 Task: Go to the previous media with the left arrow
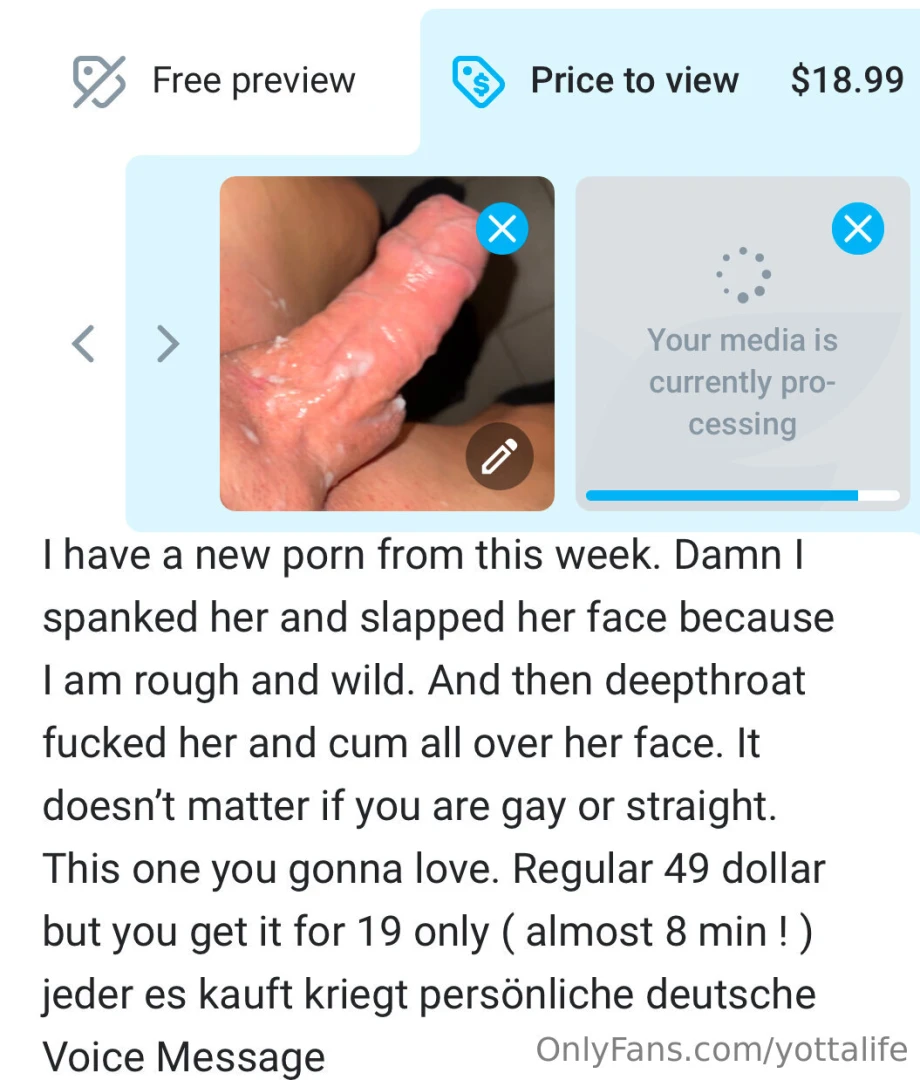coord(84,344)
